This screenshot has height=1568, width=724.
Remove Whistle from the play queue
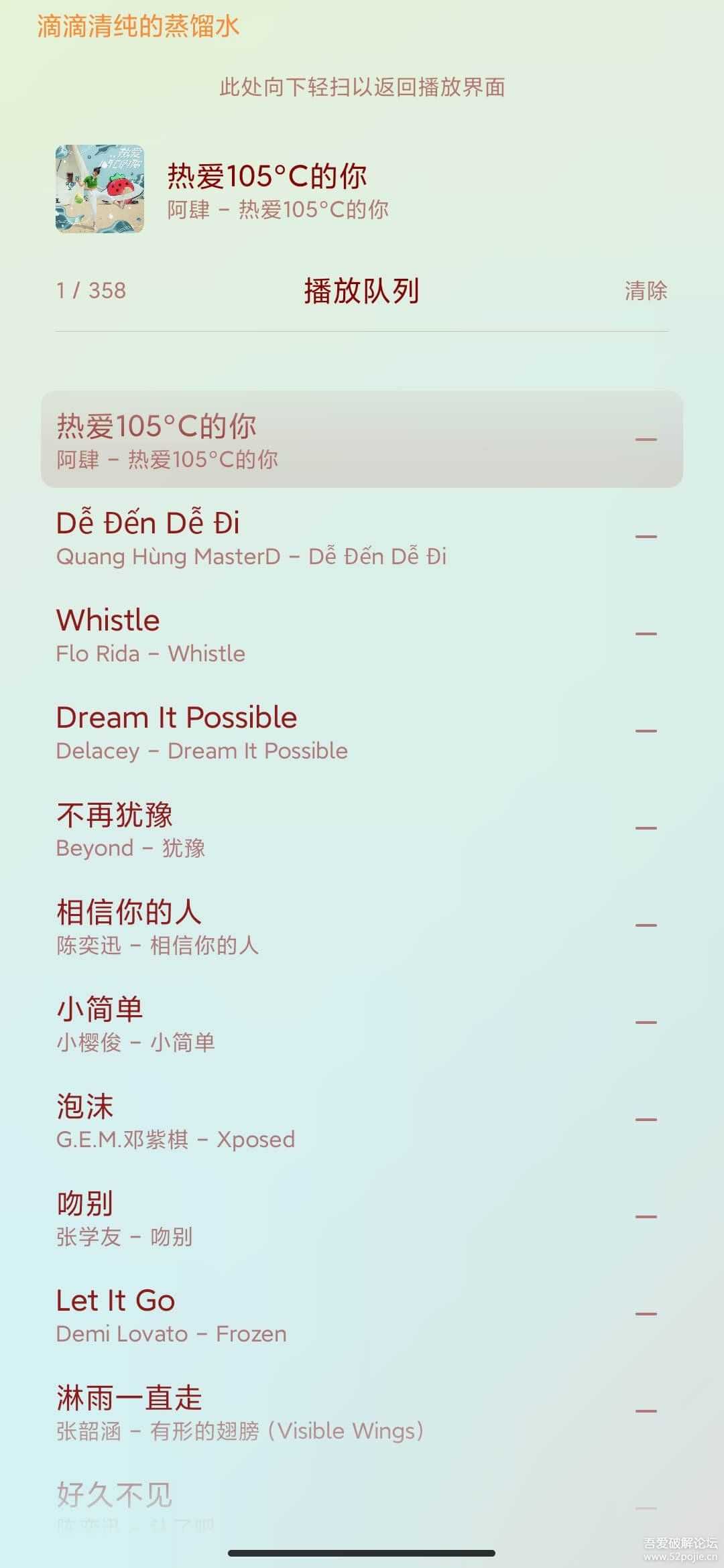(x=646, y=634)
